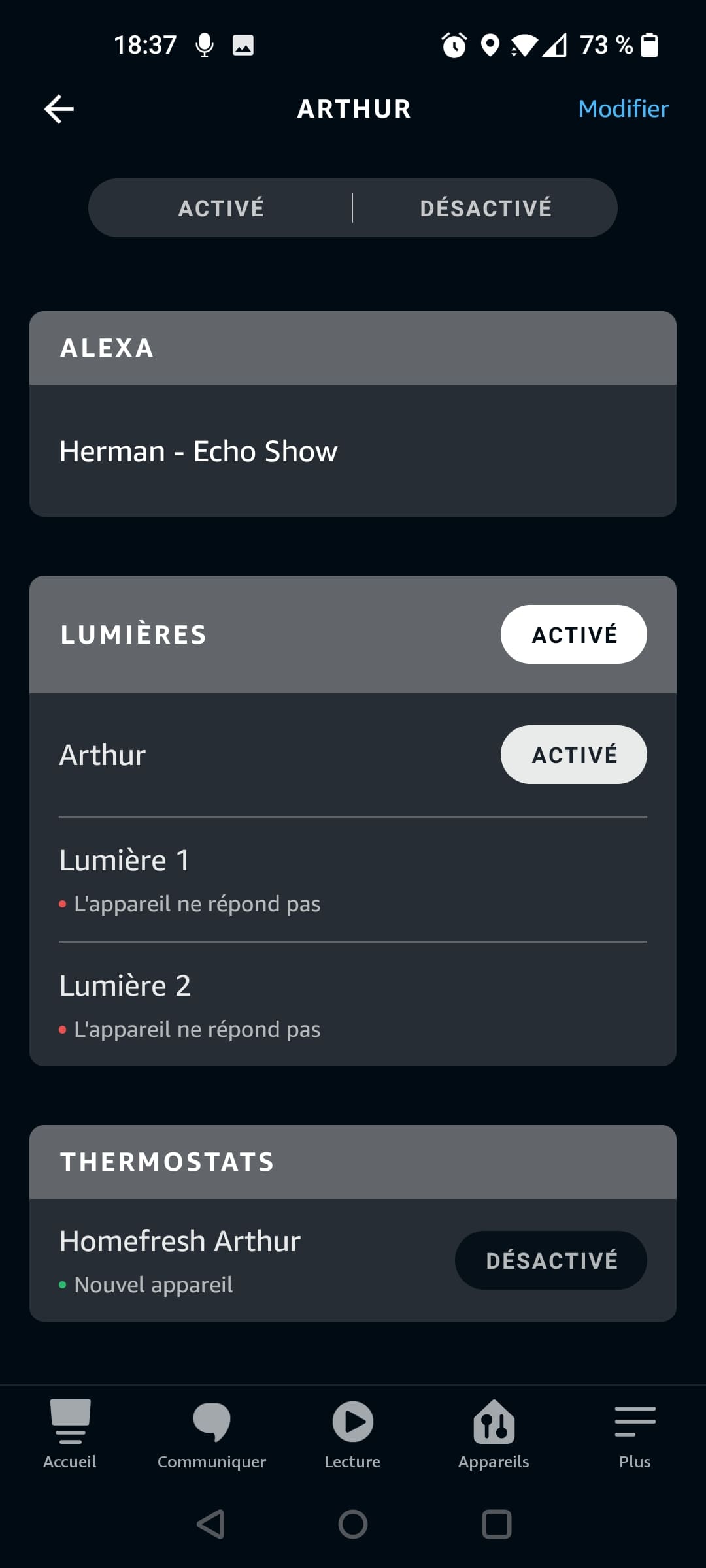706x1568 pixels.
Task: Switch to the Communiquer tab
Action: (211, 1435)
